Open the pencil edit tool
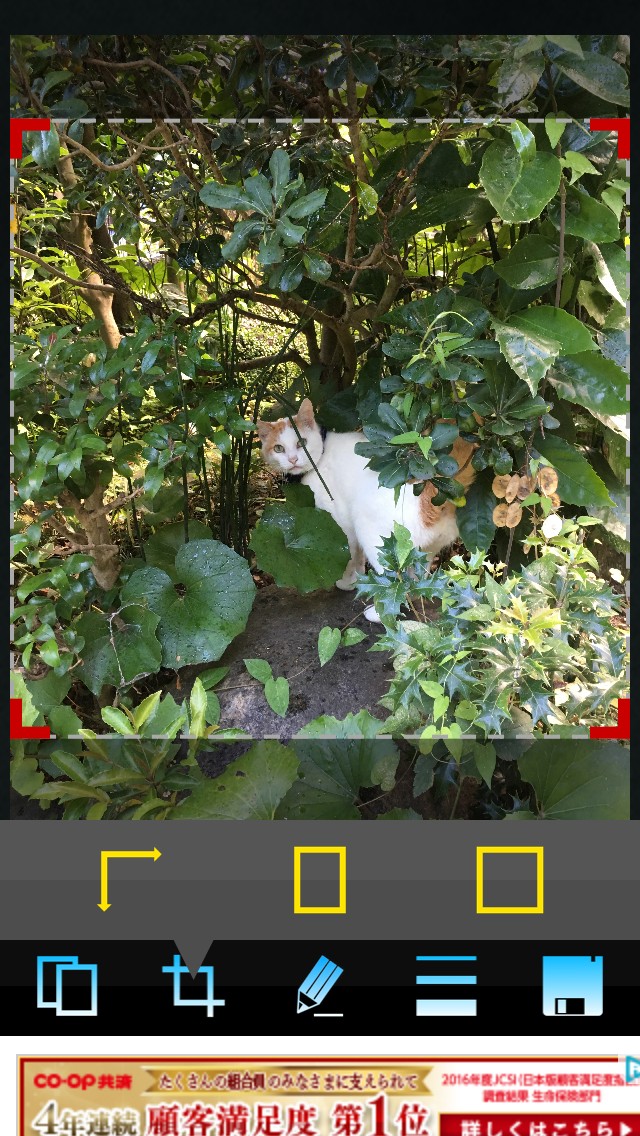 tap(320, 986)
